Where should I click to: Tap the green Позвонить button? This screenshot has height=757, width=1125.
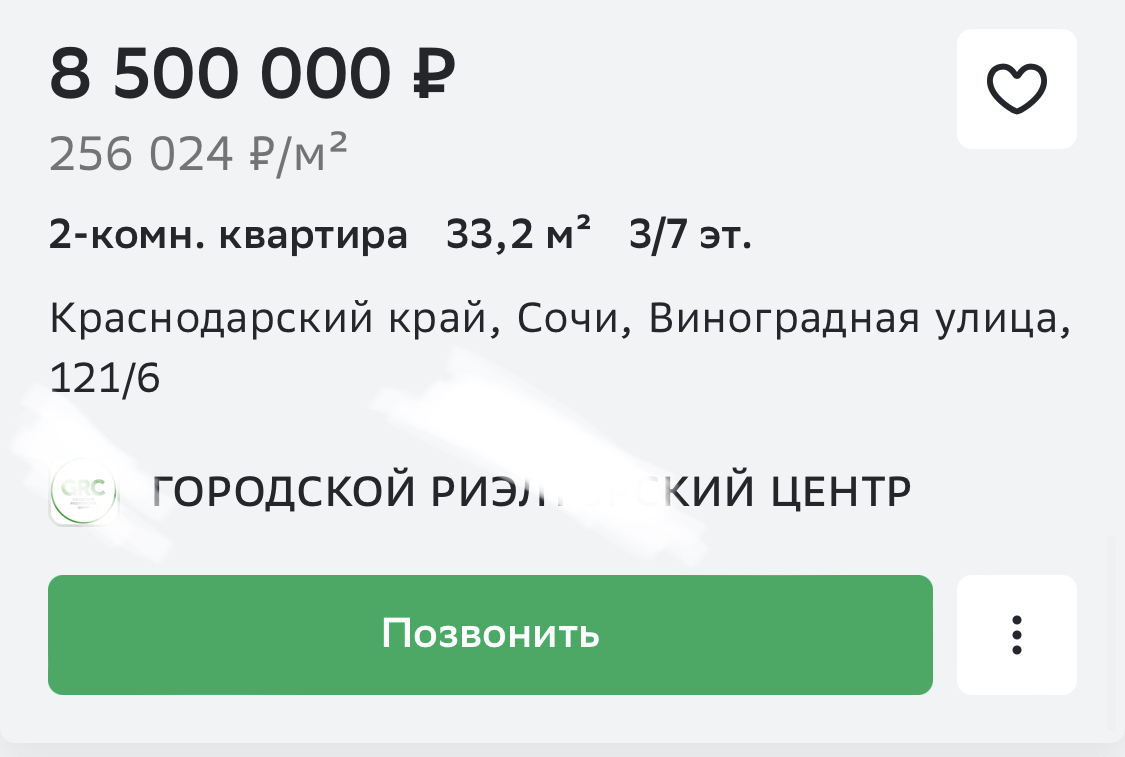click(490, 634)
